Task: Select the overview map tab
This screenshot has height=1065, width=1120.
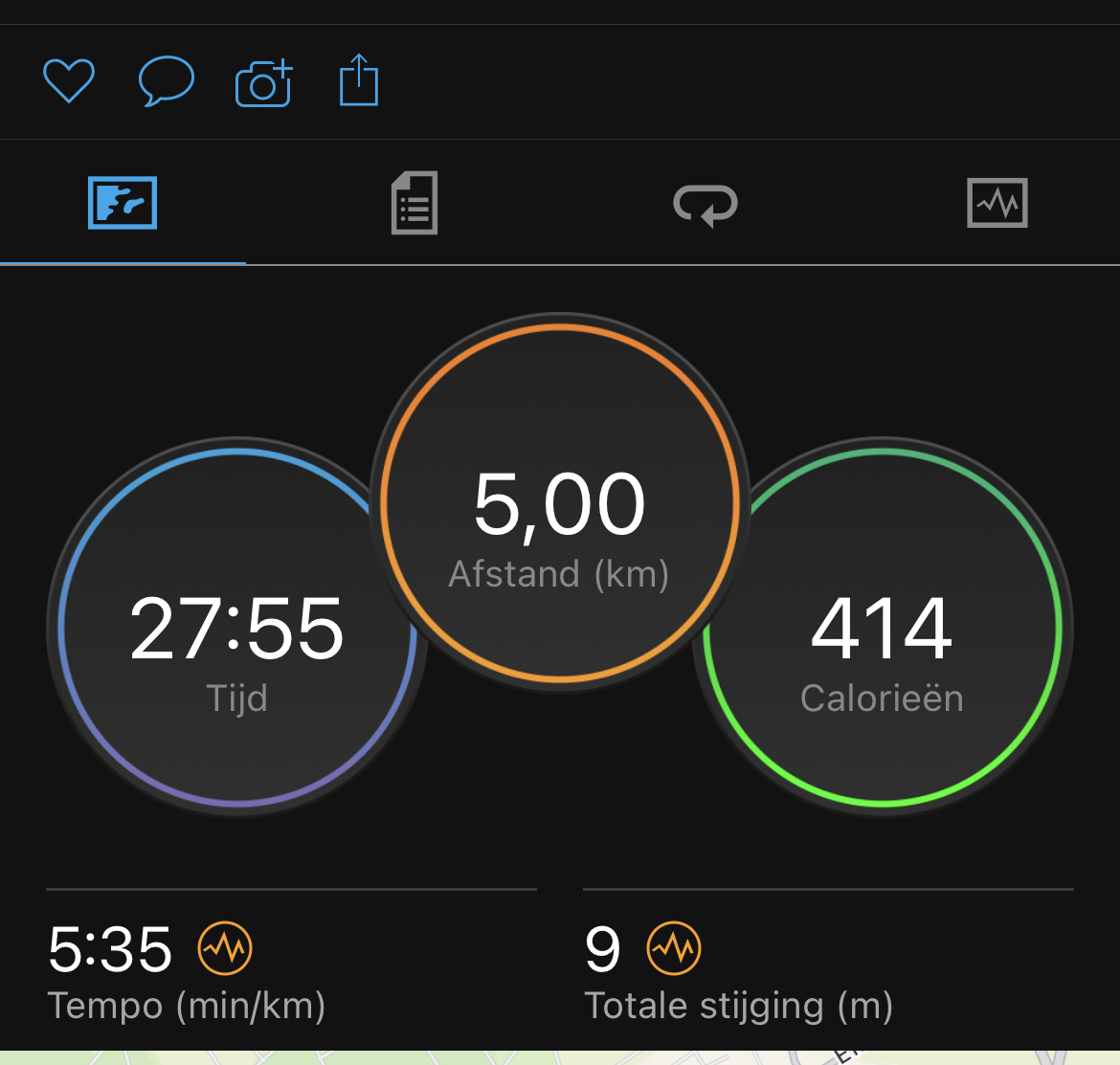Action: [x=123, y=203]
